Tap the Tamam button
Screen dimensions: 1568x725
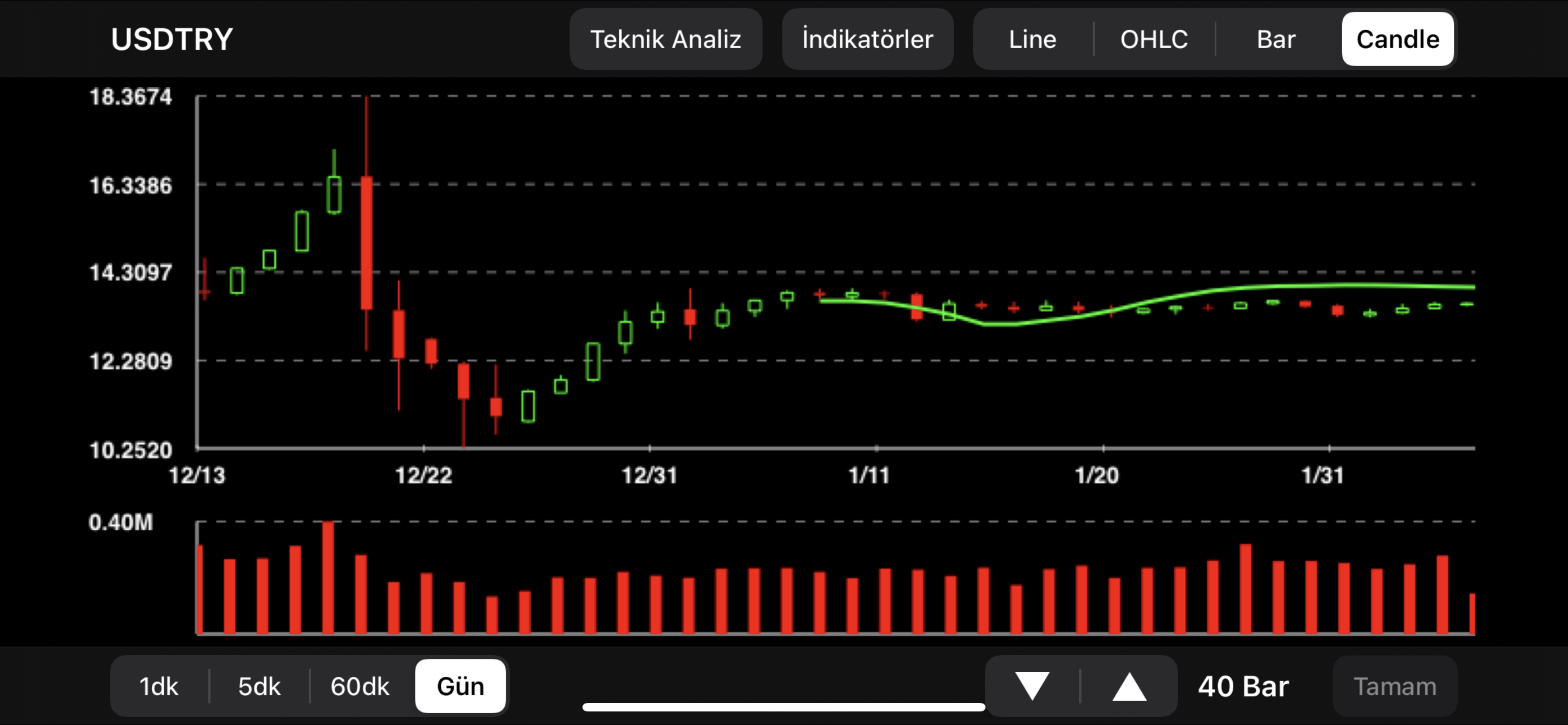pos(1395,686)
